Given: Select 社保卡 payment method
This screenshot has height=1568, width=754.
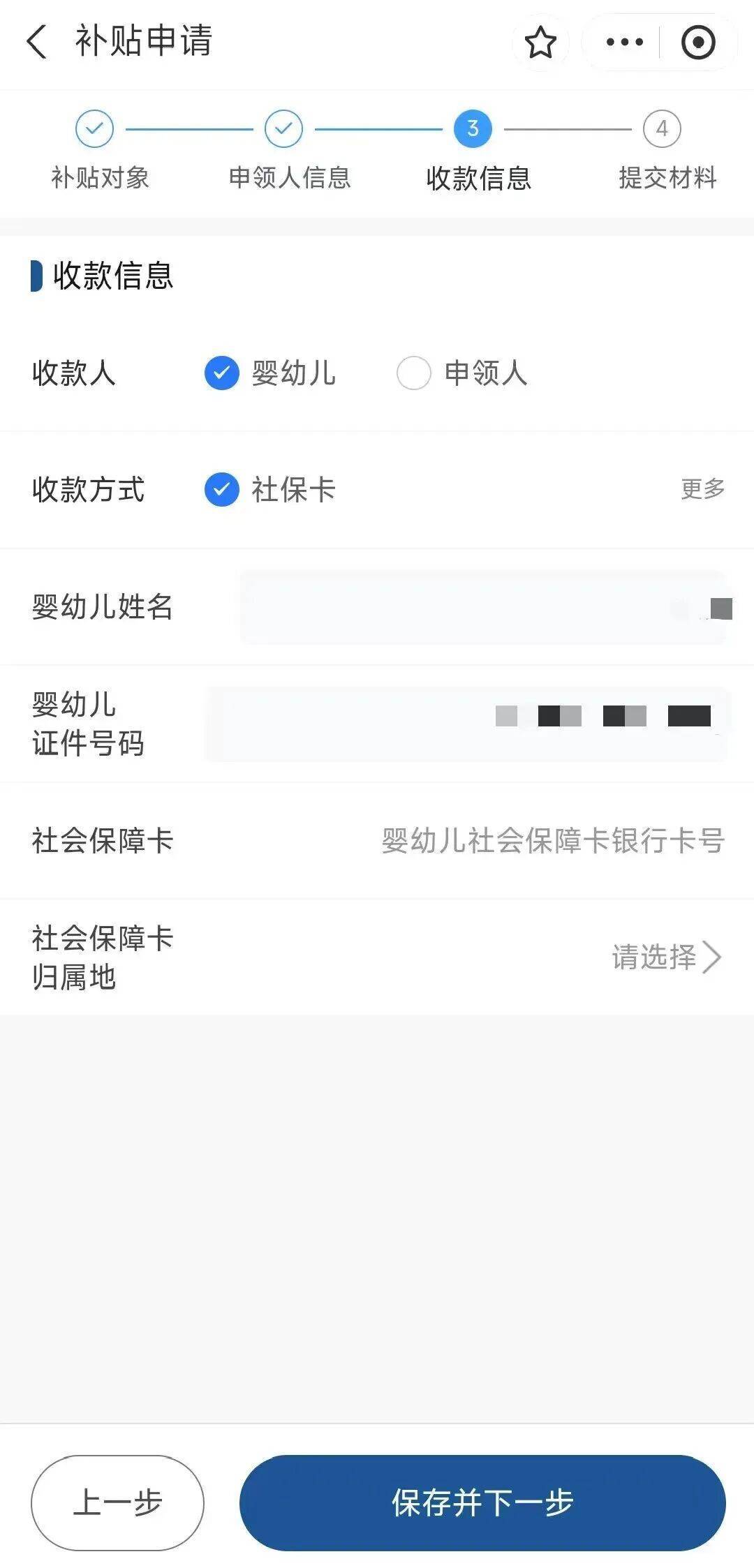Looking at the screenshot, I should 222,489.
